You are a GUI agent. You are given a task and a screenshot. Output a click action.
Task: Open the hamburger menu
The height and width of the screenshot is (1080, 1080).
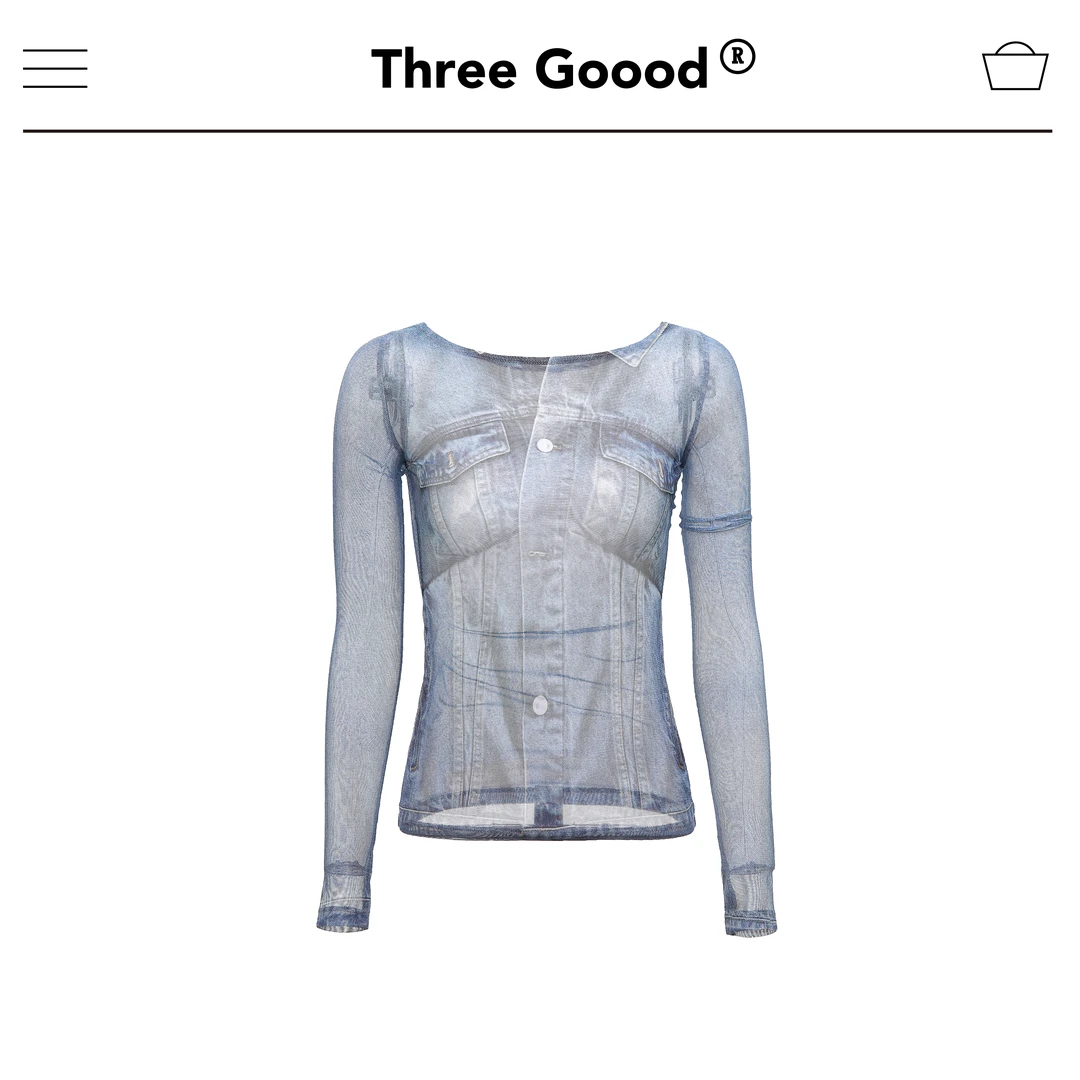(x=55, y=68)
